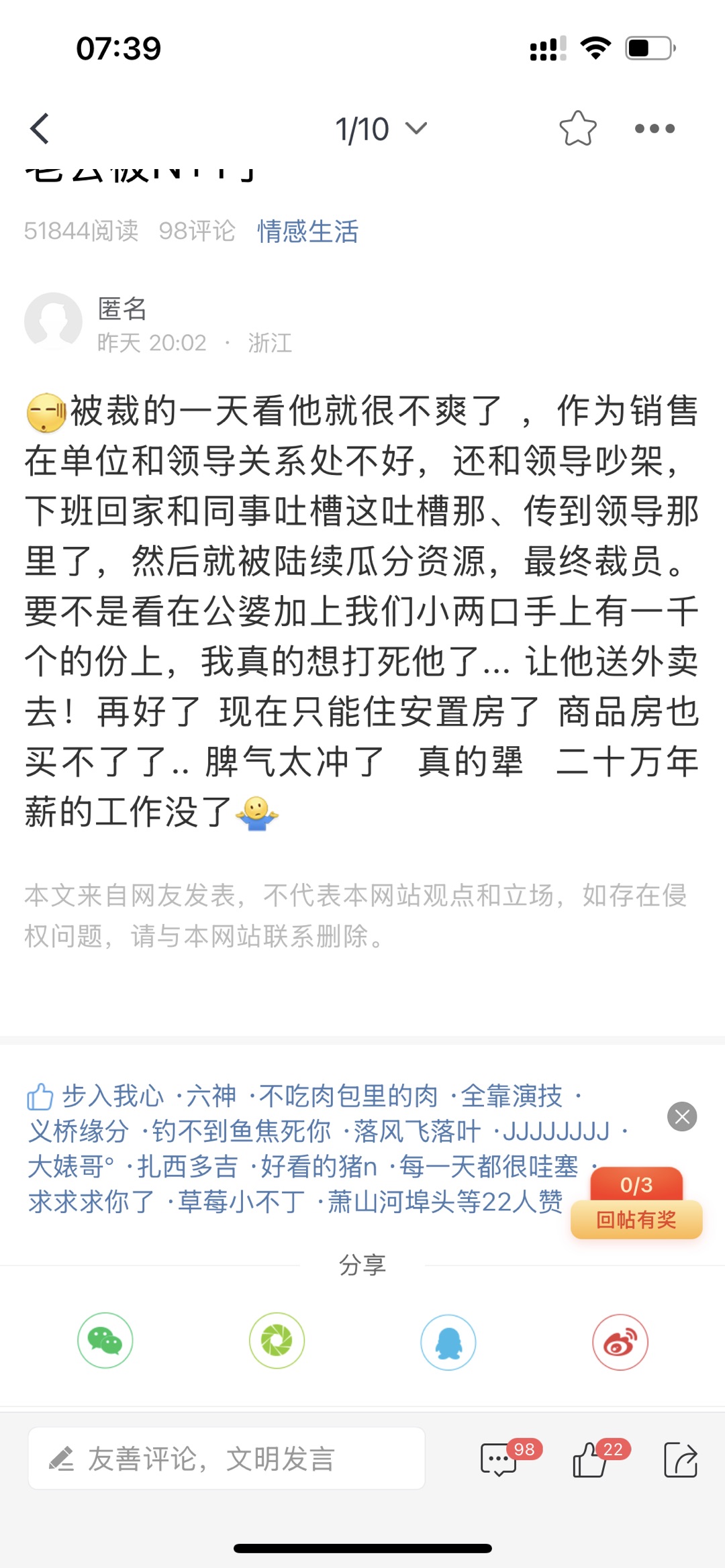Share the post to Weibo
725x1568 pixels.
coord(620,1341)
